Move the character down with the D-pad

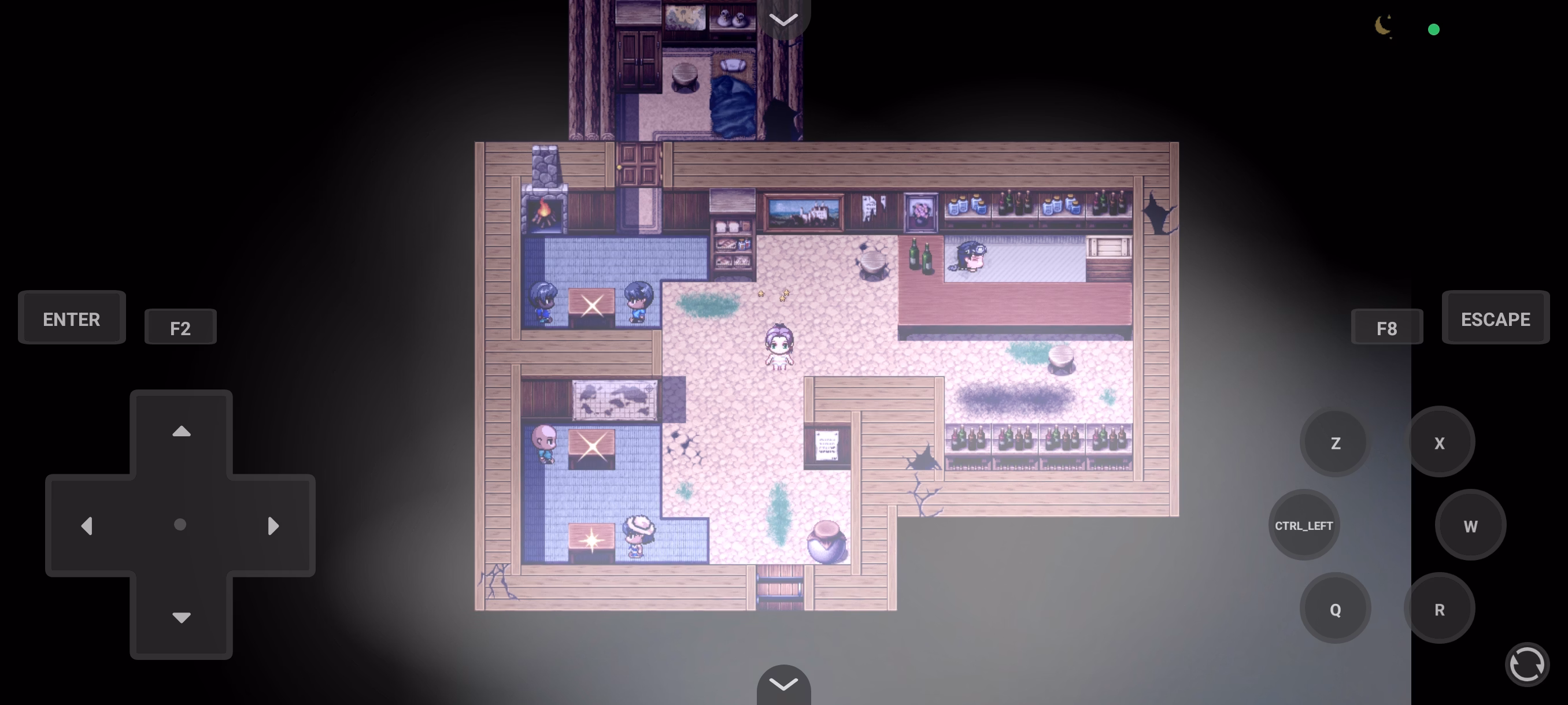click(x=181, y=617)
